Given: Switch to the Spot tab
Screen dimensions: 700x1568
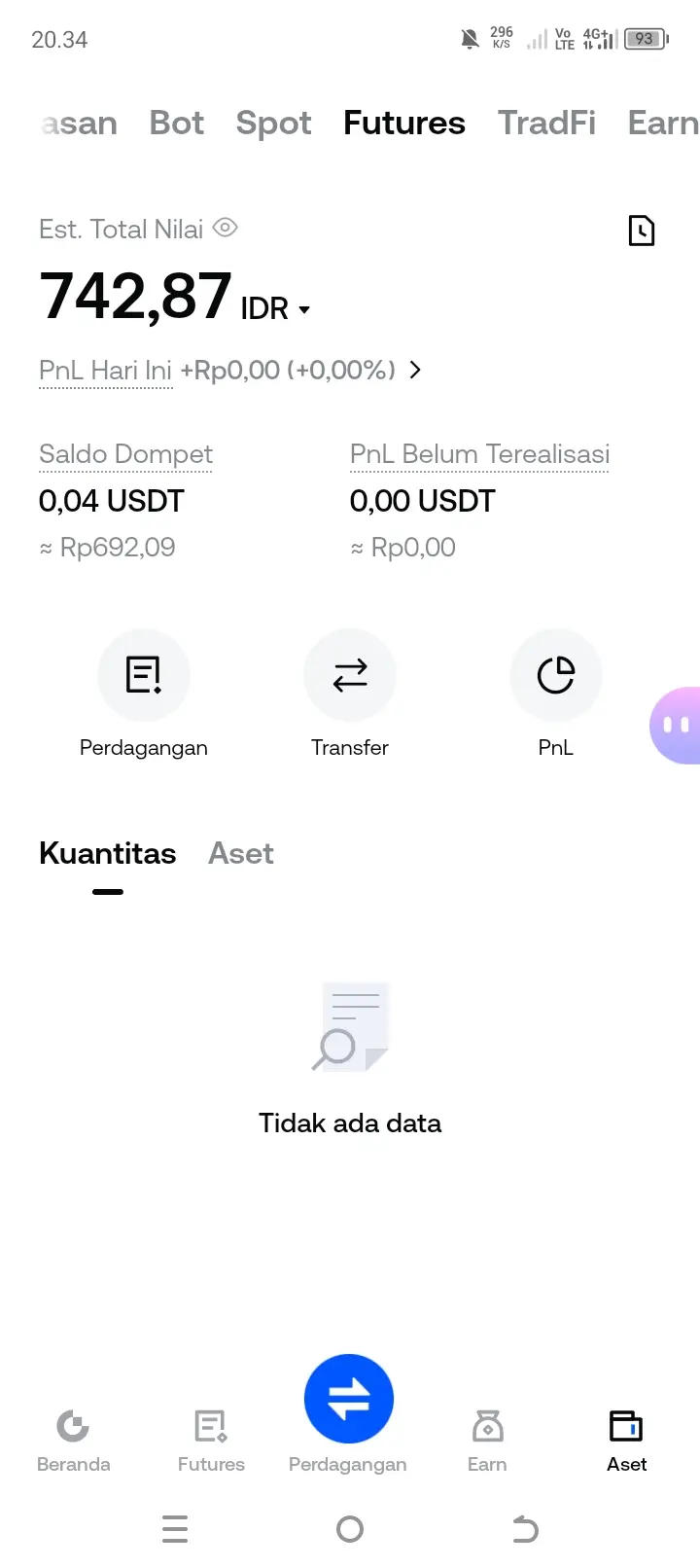Looking at the screenshot, I should pos(273,123).
